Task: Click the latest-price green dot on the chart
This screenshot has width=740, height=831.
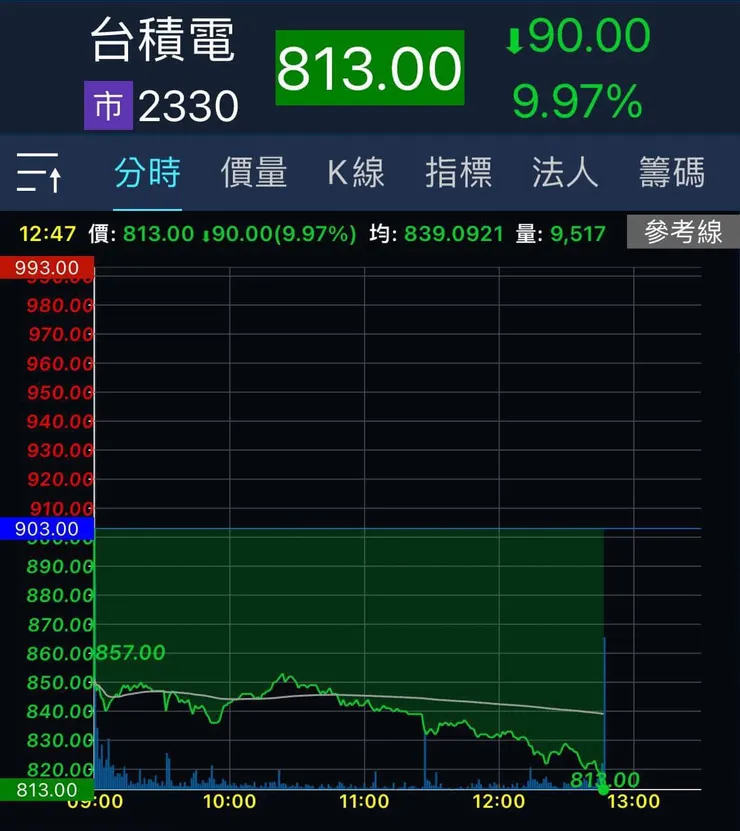Action: [x=603, y=789]
